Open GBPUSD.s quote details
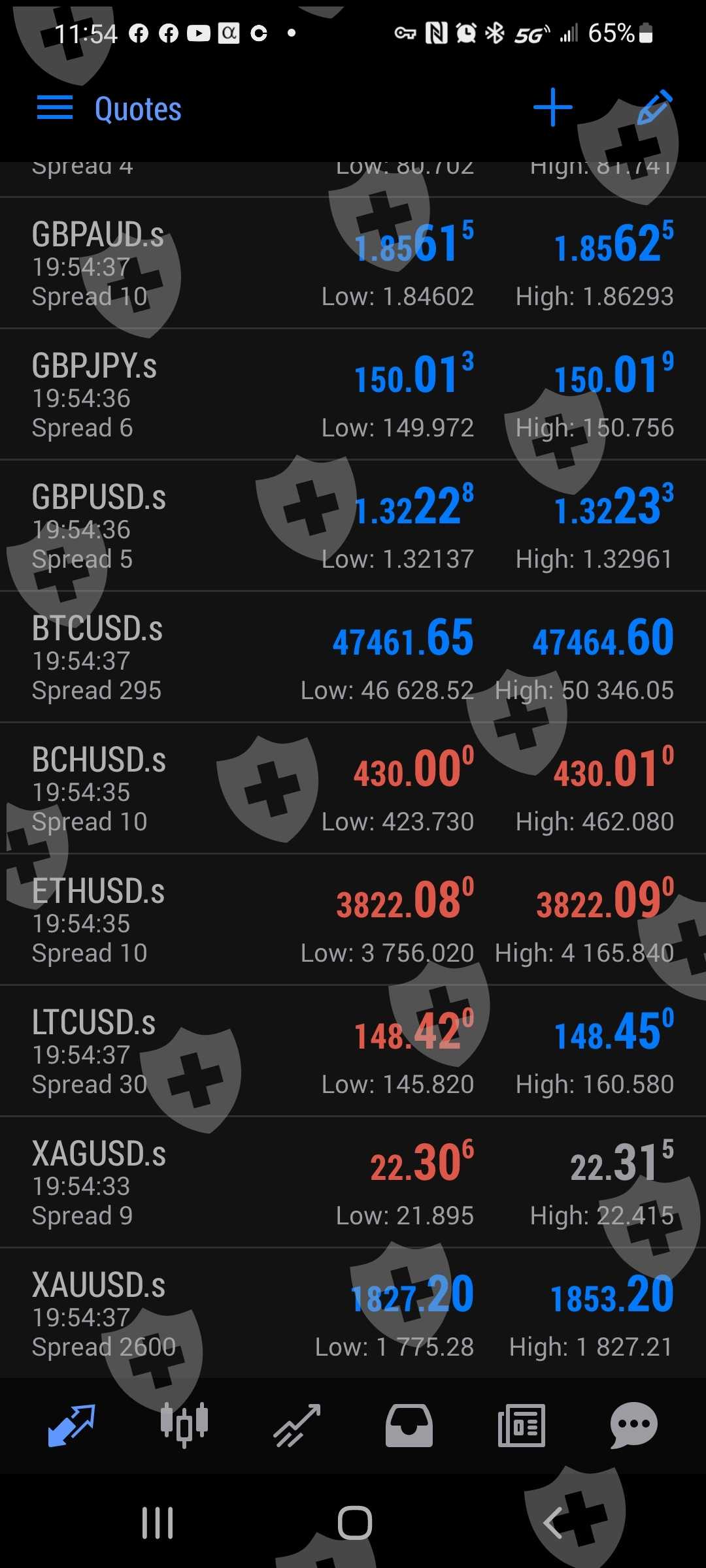Image resolution: width=706 pixels, height=1568 pixels. (x=353, y=526)
